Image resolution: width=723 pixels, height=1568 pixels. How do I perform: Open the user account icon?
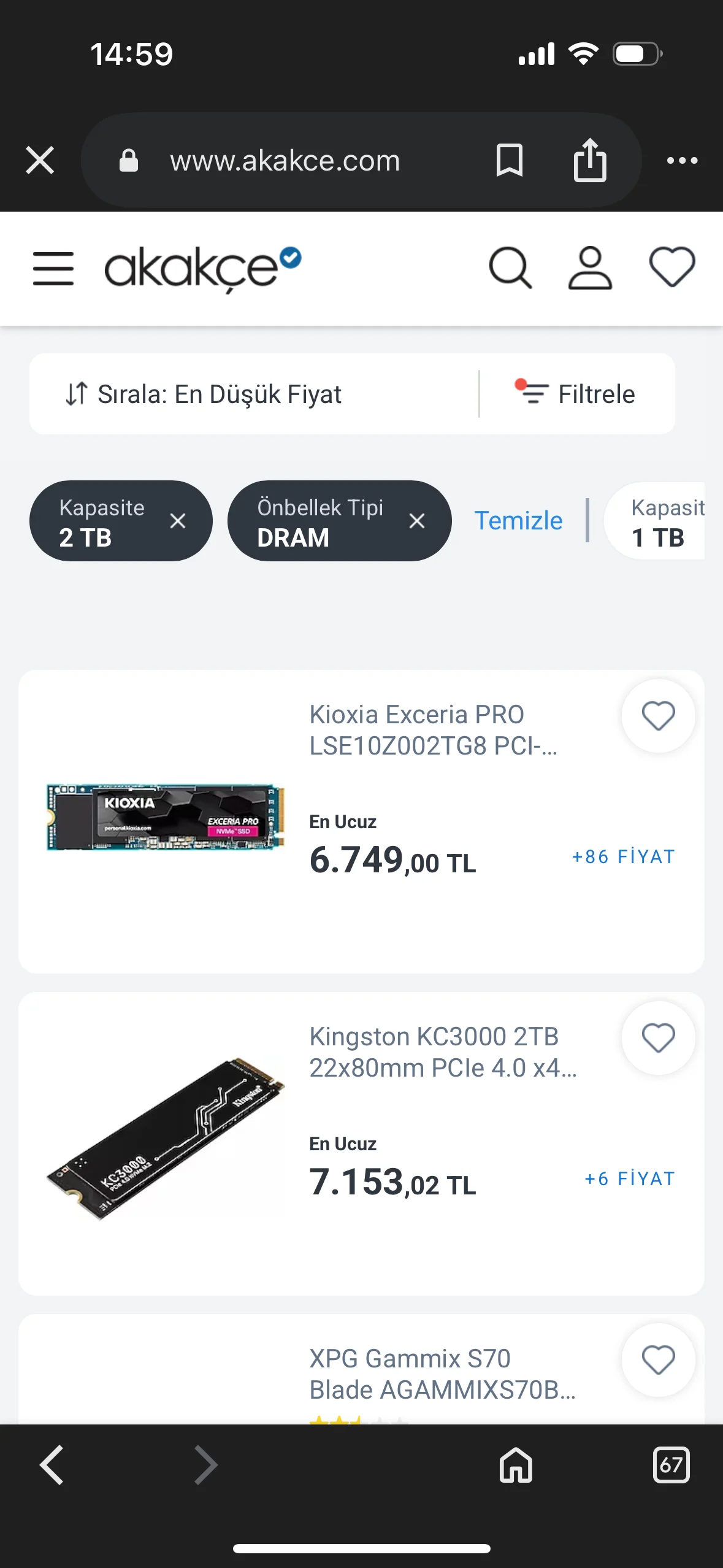(x=590, y=269)
